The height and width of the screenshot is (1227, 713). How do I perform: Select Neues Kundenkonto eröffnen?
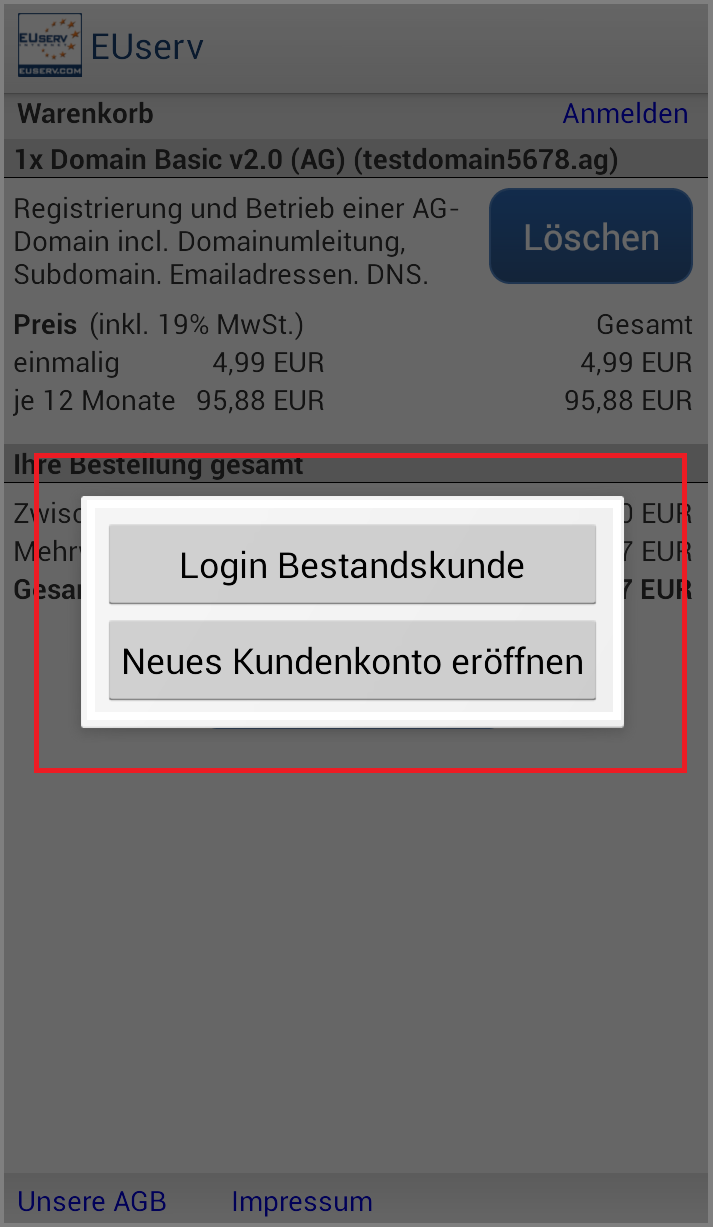pyautogui.click(x=352, y=661)
